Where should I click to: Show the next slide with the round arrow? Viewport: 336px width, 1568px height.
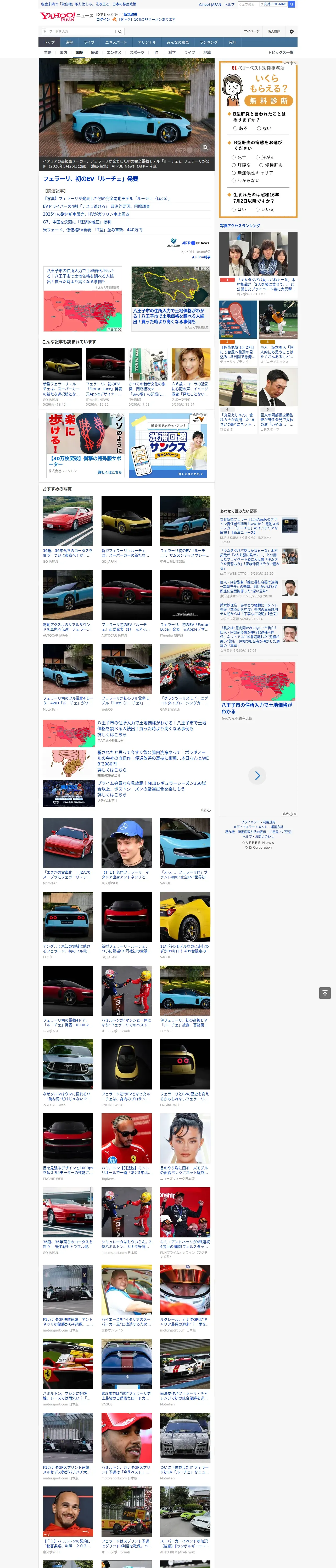click(257, 775)
